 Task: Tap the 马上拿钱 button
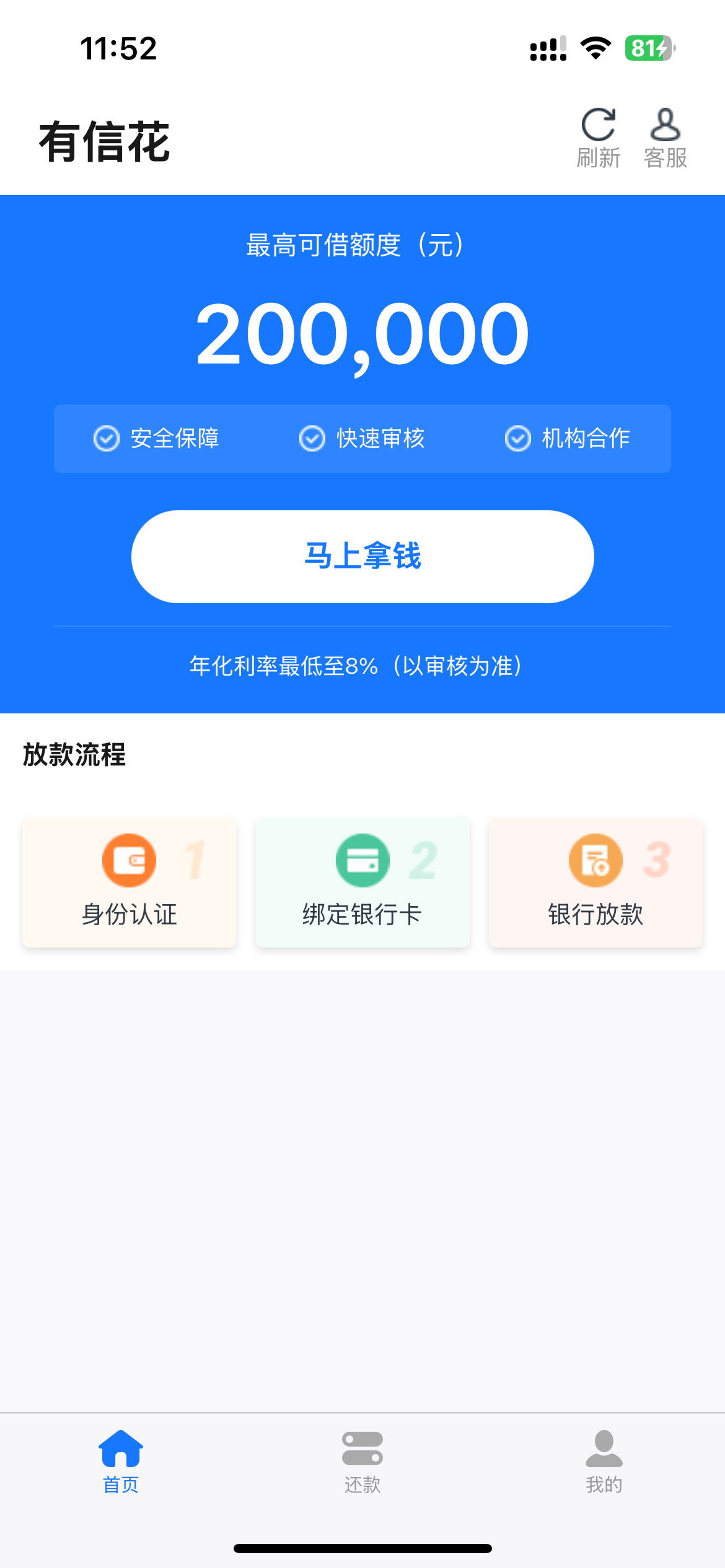click(x=362, y=556)
